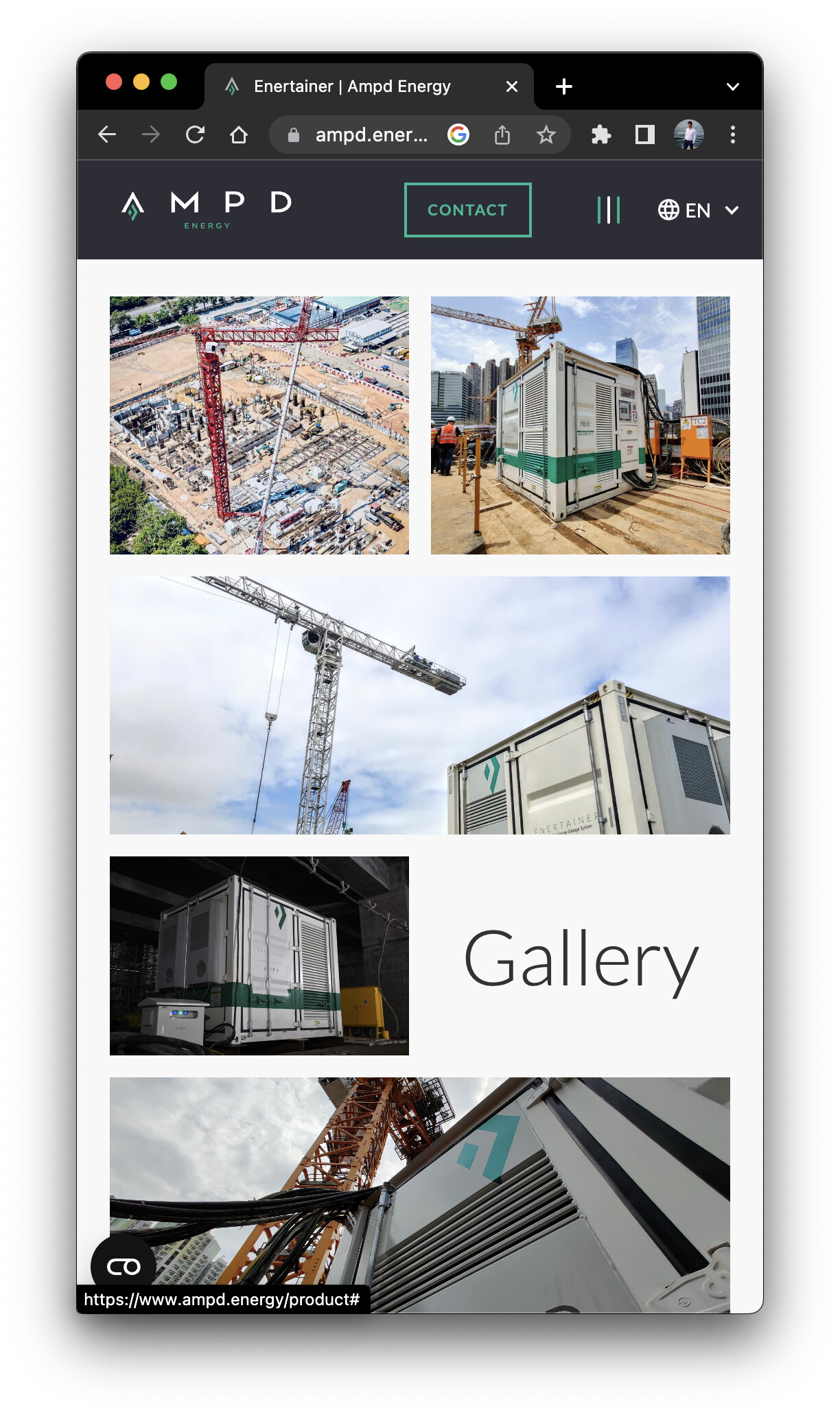Close the Enertainer tab
This screenshot has width=840, height=1415.
click(x=511, y=86)
